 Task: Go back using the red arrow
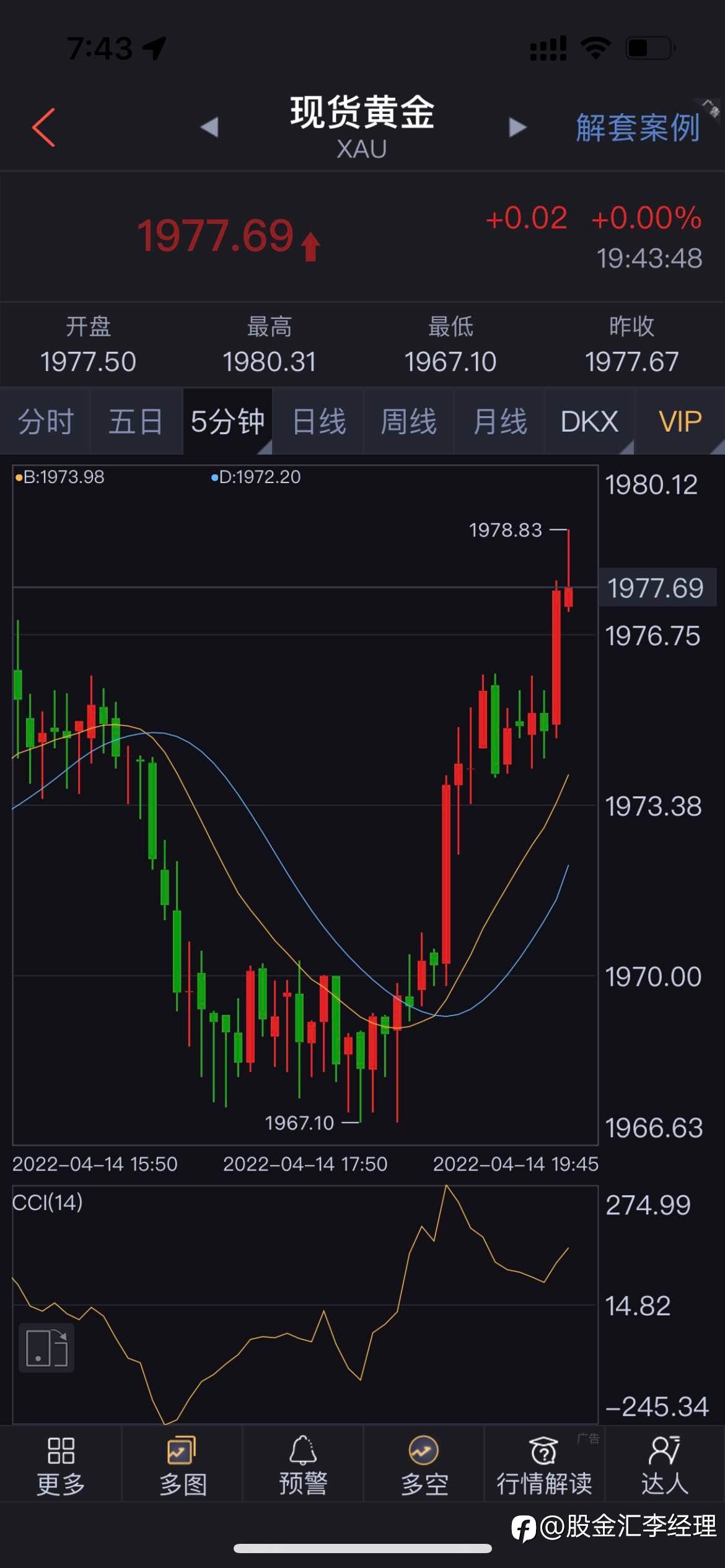coord(43,128)
